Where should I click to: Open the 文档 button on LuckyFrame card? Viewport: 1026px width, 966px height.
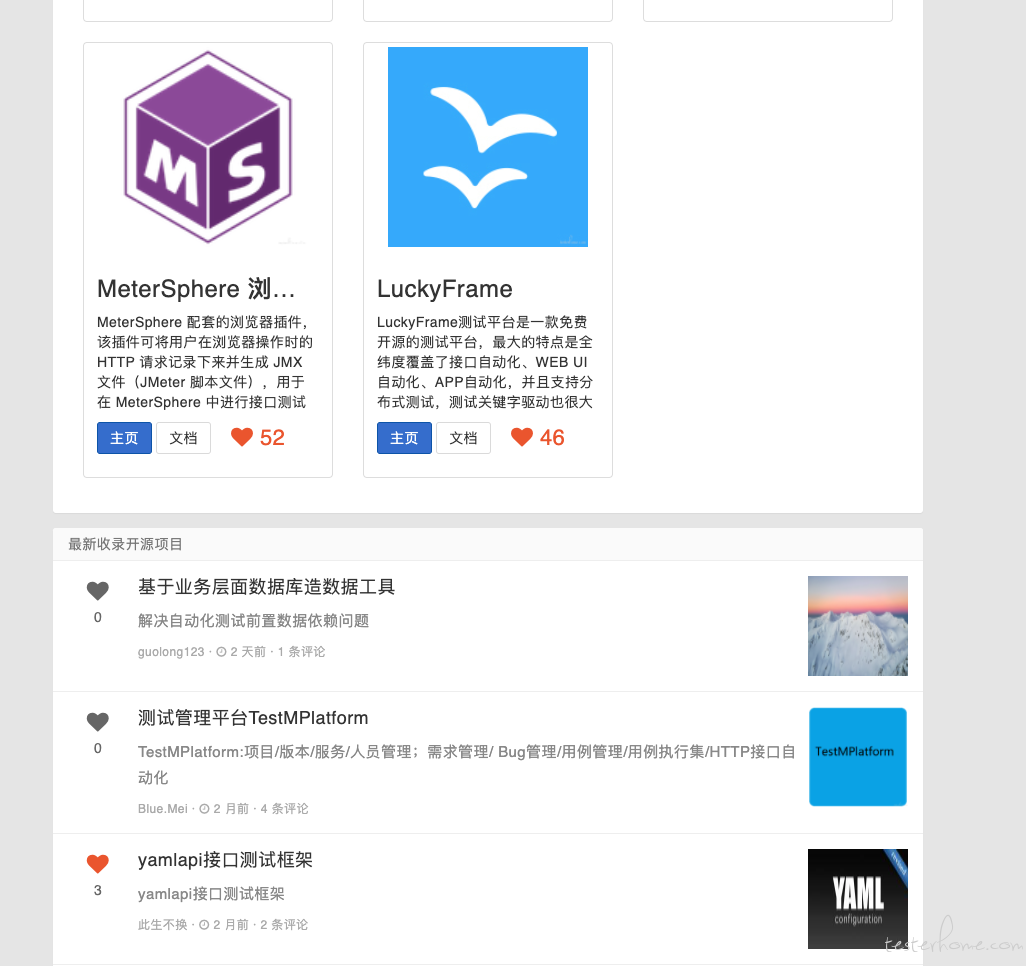click(x=463, y=438)
